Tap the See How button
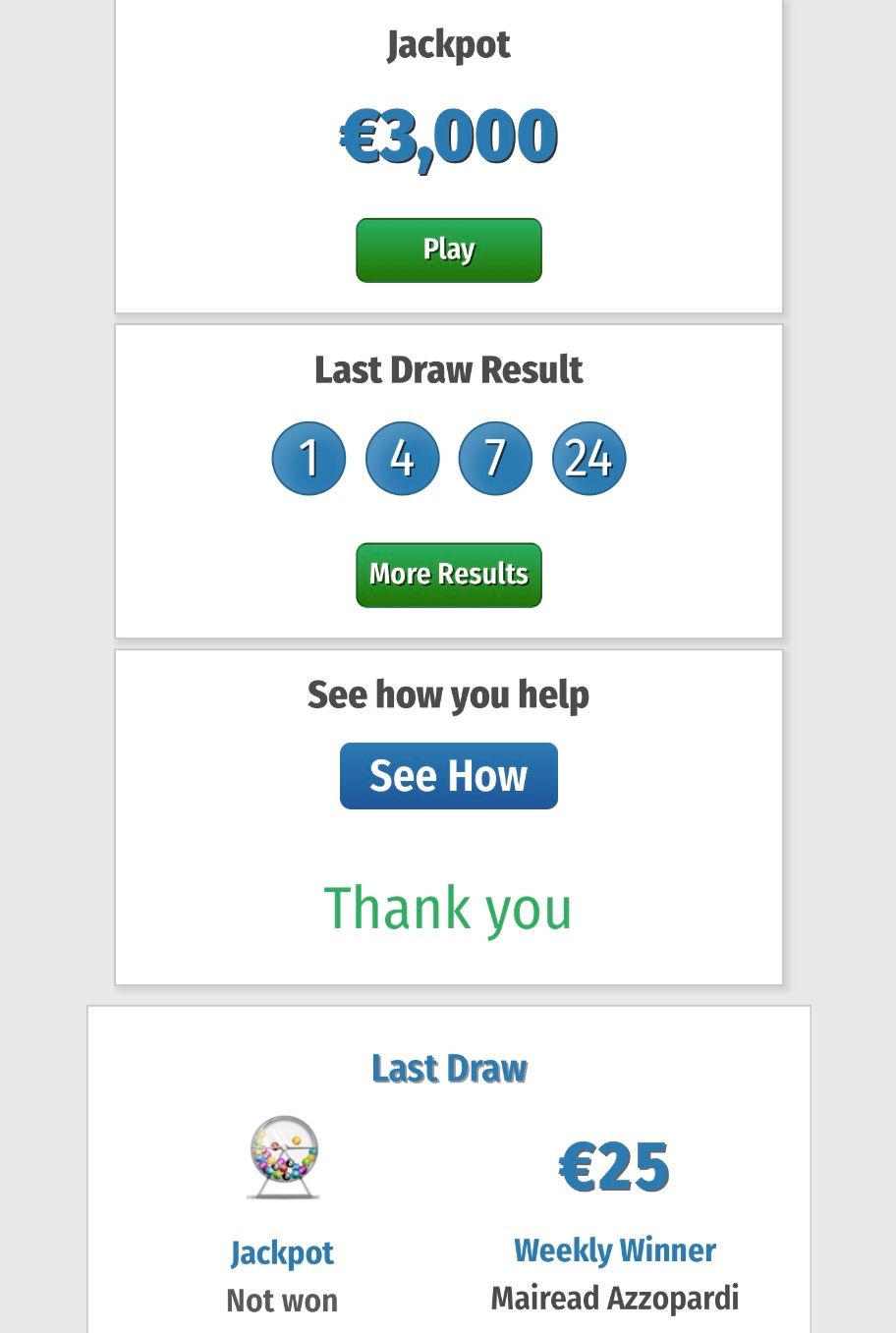This screenshot has width=896, height=1333. tap(448, 776)
